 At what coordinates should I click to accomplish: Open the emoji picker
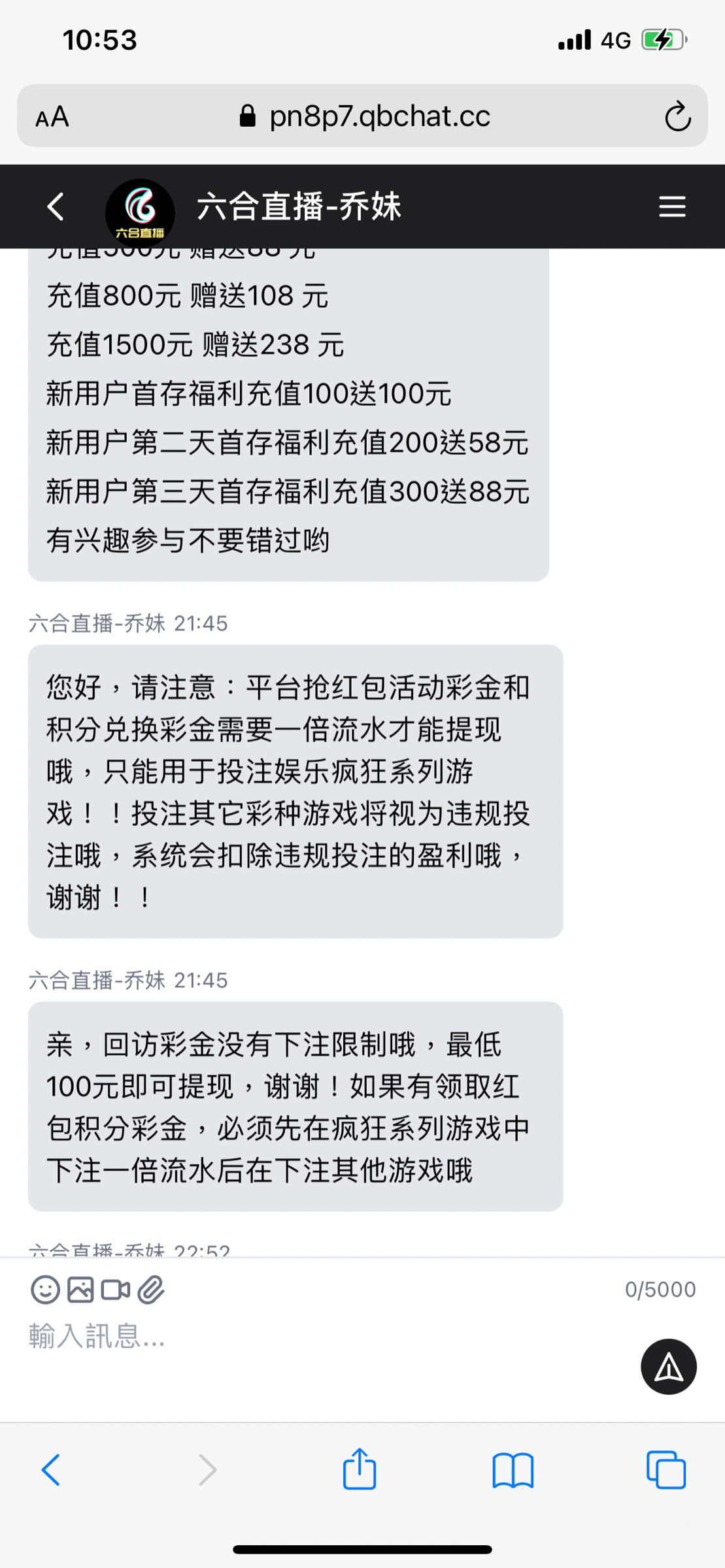pyautogui.click(x=46, y=1289)
